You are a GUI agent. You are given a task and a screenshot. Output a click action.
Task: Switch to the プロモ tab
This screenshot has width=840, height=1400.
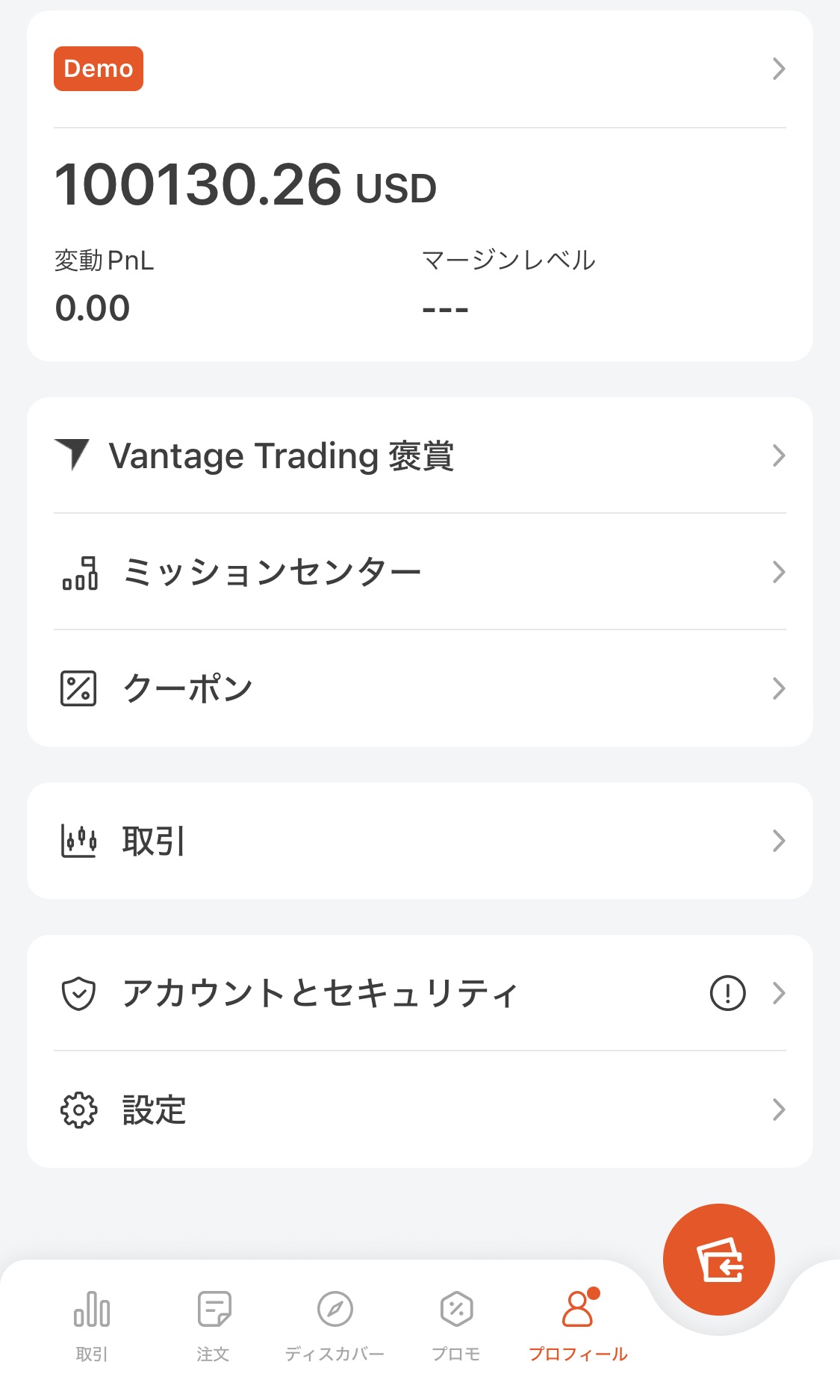(x=456, y=1325)
